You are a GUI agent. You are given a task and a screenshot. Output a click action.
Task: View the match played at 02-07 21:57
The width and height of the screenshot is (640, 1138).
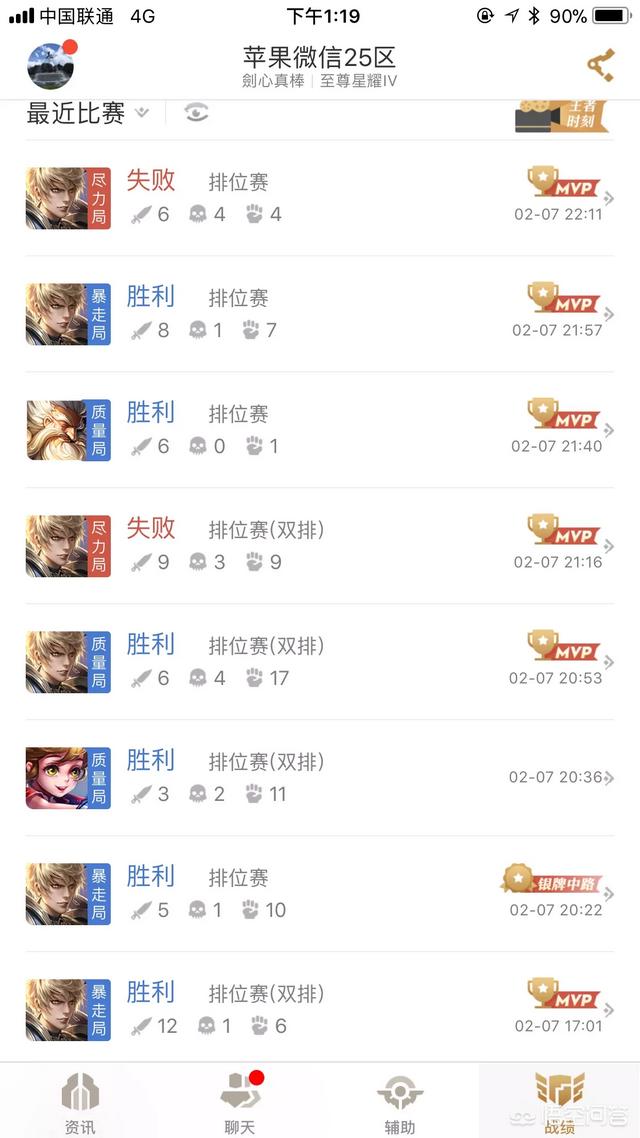320,314
